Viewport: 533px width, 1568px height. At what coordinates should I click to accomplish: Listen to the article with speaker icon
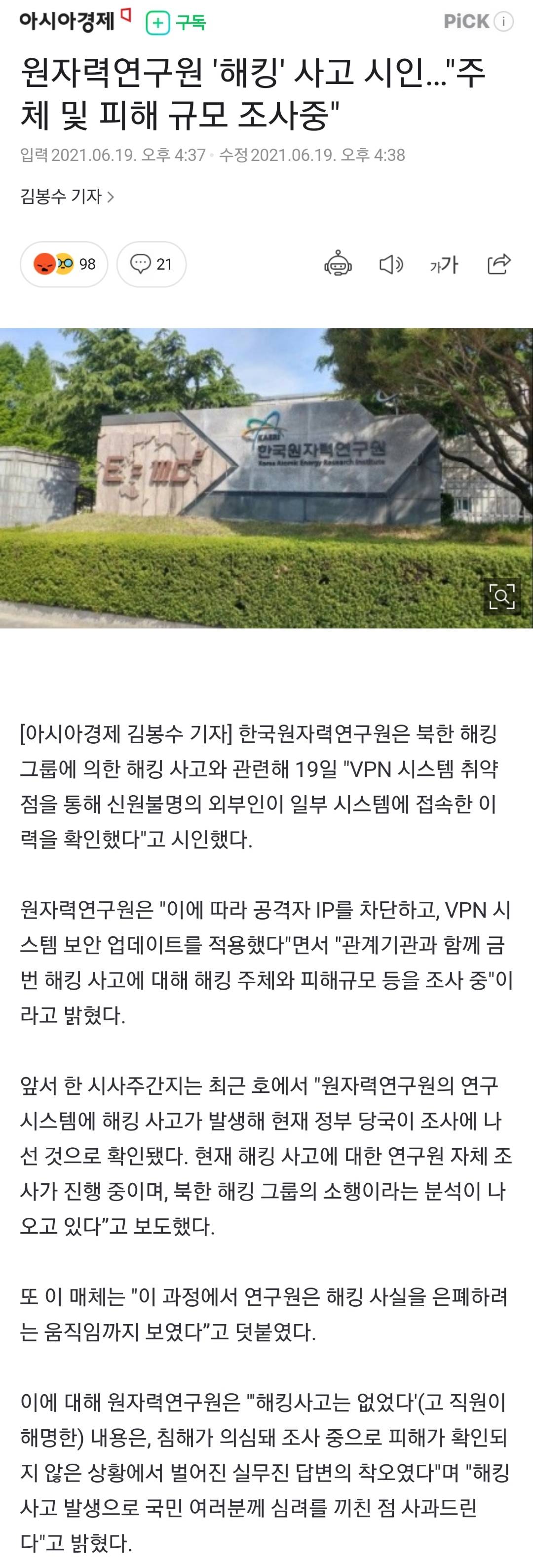click(x=391, y=264)
